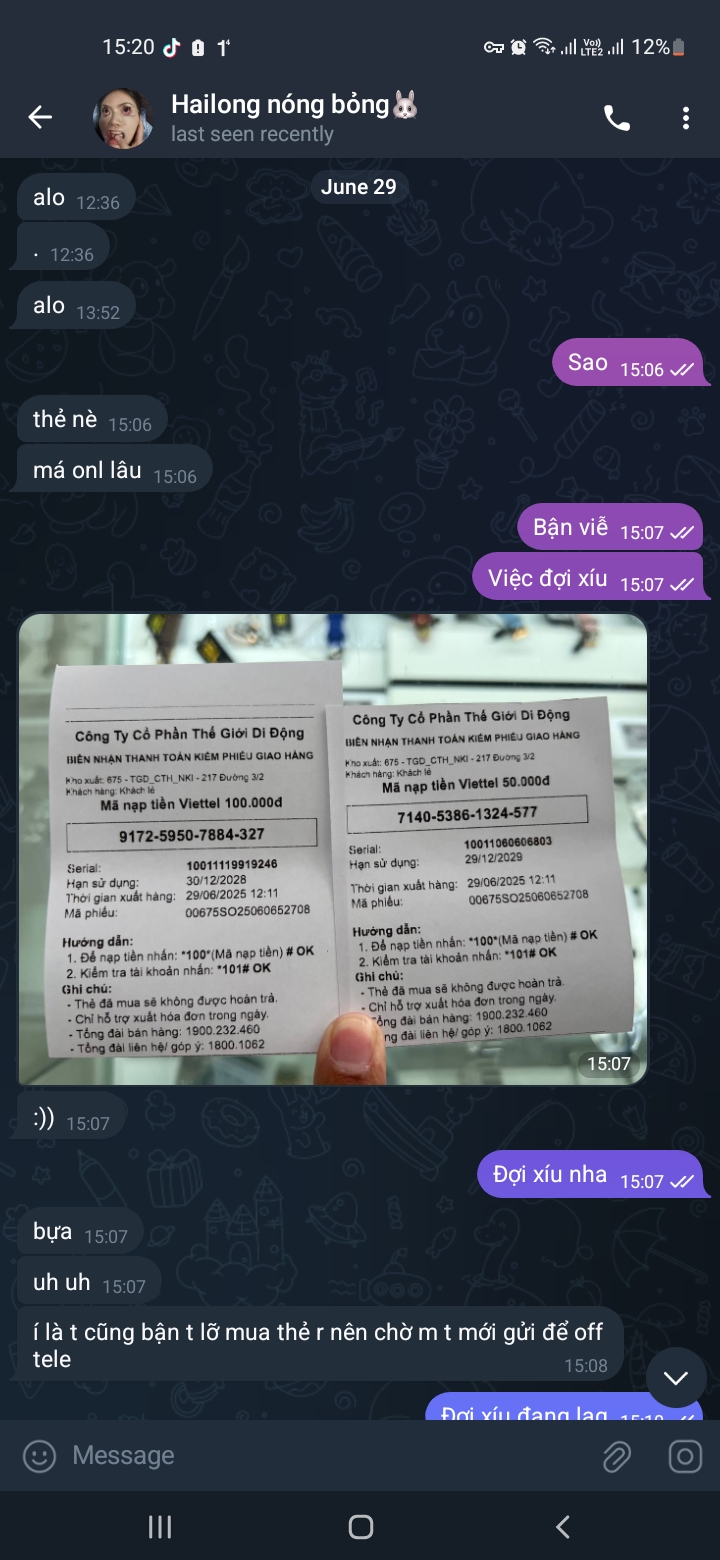Open the Viettel card photo

tap(333, 850)
